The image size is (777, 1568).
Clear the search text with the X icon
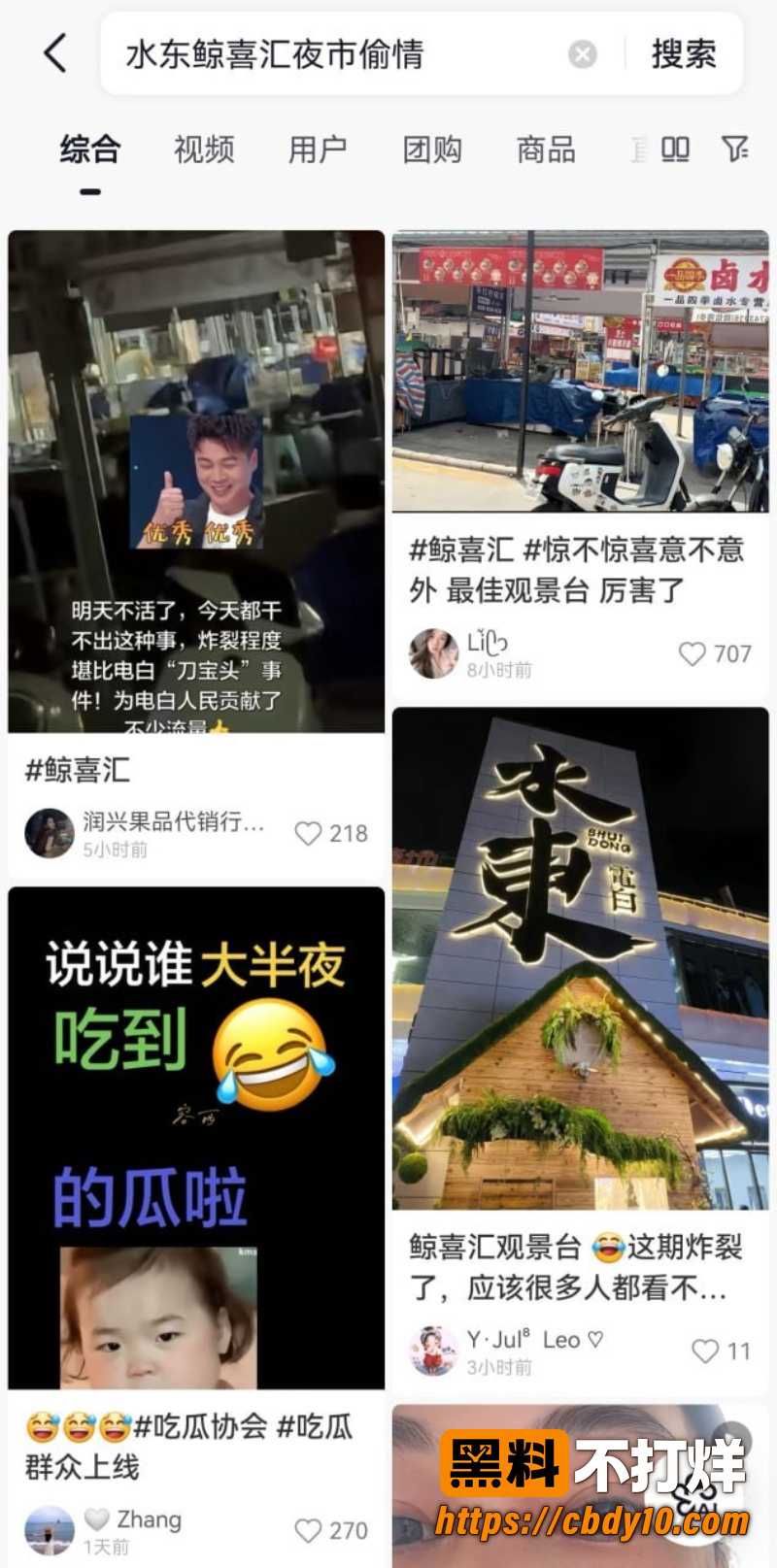point(582,54)
